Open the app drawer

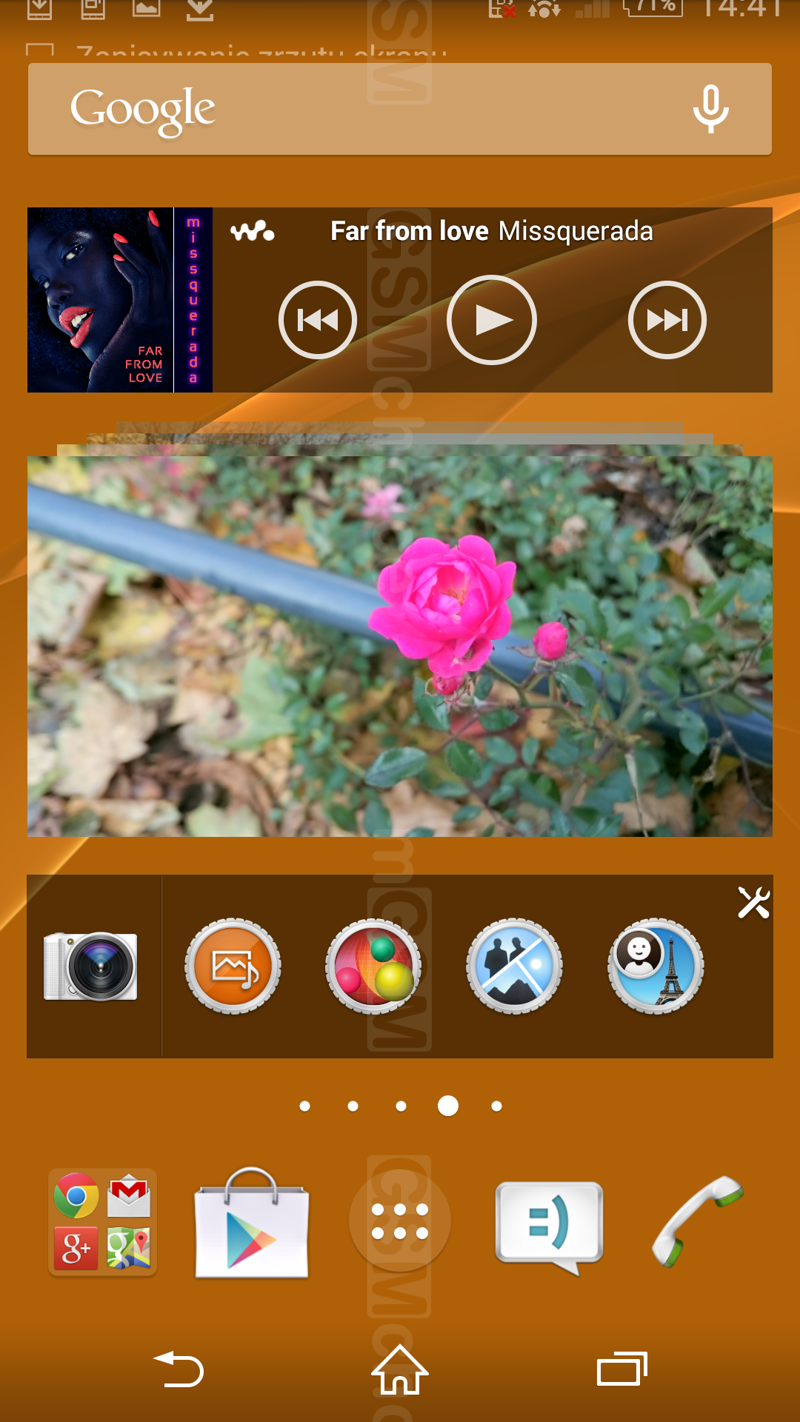click(x=400, y=1221)
